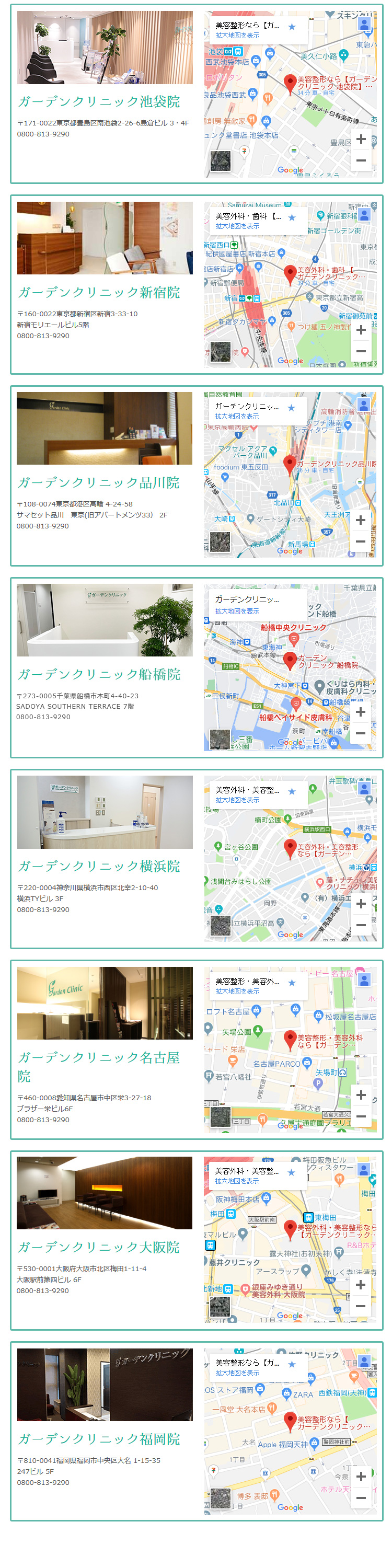The image size is (392, 1568).
Task: Open ガーデンクリニック新宿院 clinic card
Action: [x=99, y=292]
